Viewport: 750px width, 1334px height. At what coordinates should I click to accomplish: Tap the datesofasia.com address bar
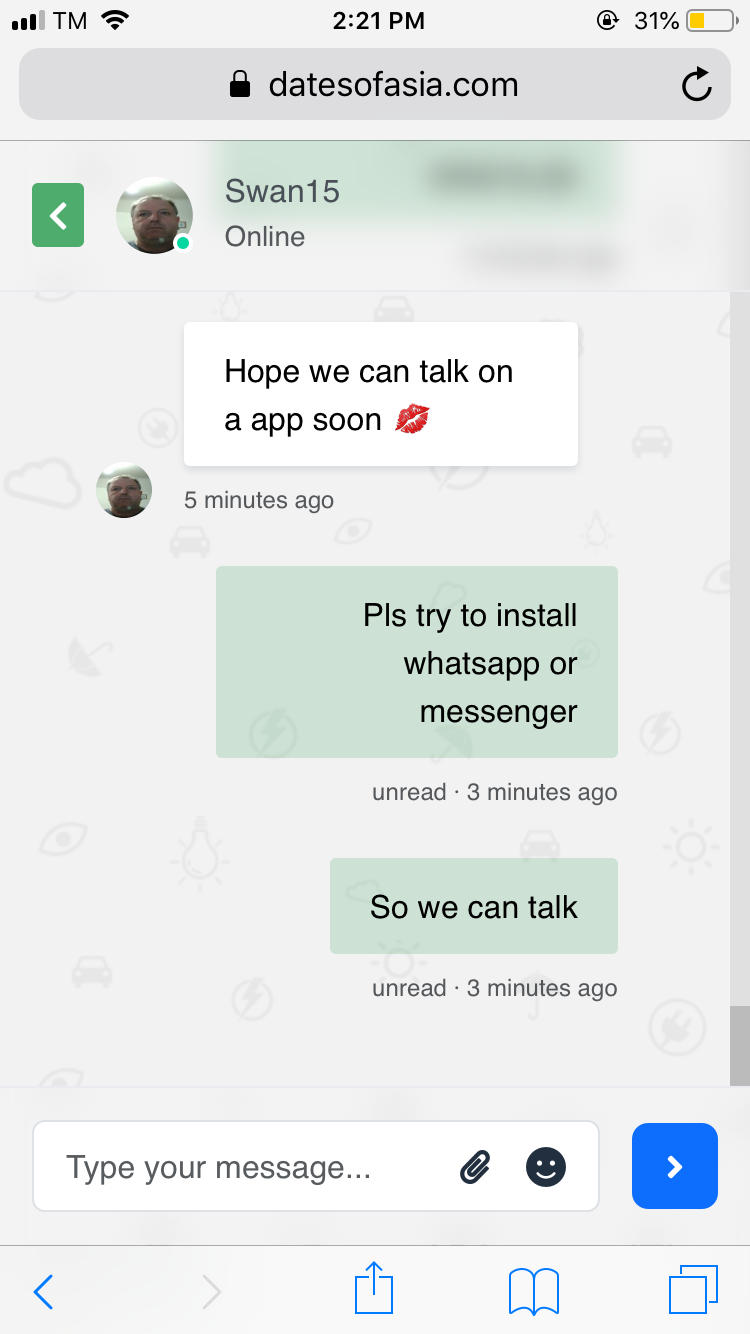(375, 85)
